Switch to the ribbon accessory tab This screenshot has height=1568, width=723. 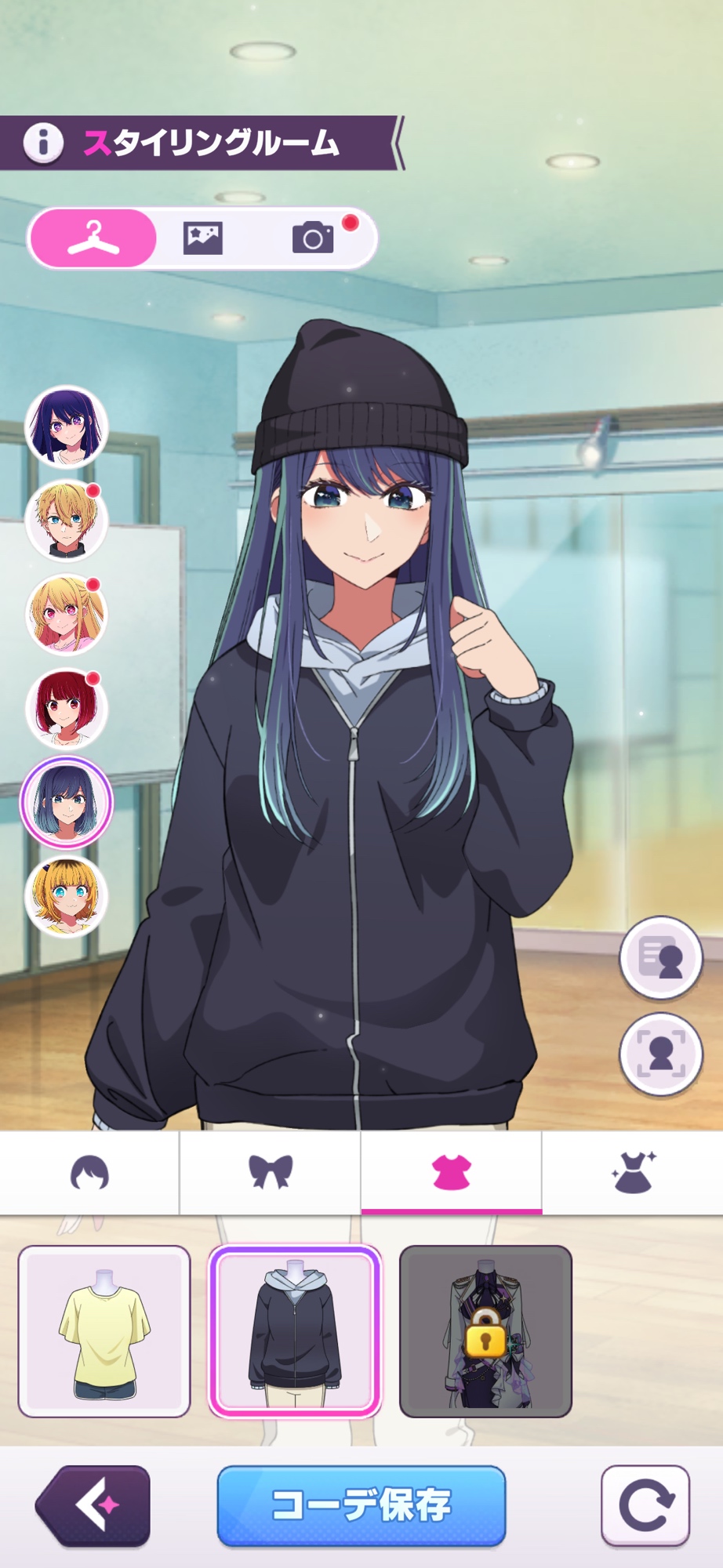[x=271, y=1174]
